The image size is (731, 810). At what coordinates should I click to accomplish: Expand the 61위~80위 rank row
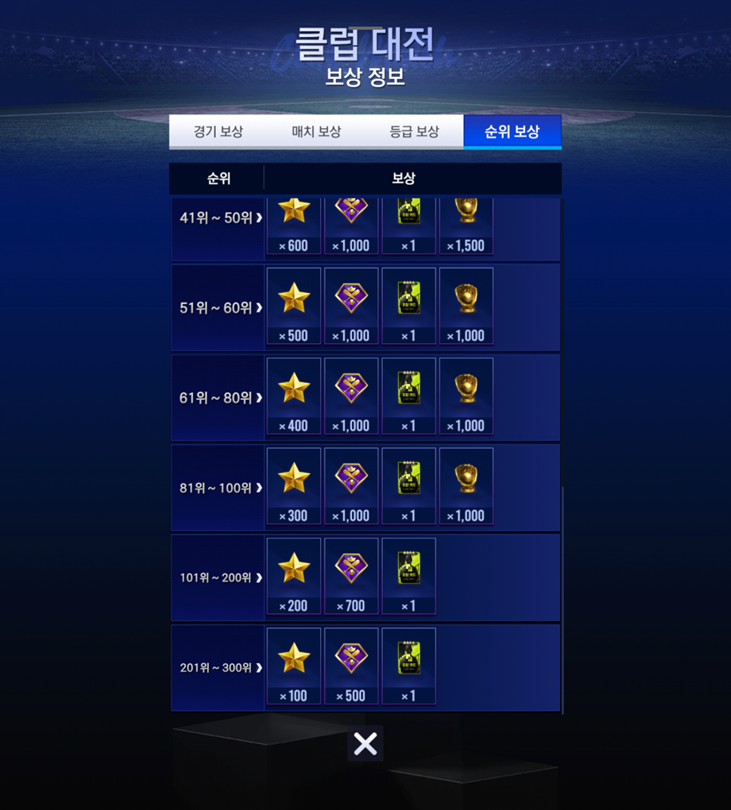click(217, 398)
